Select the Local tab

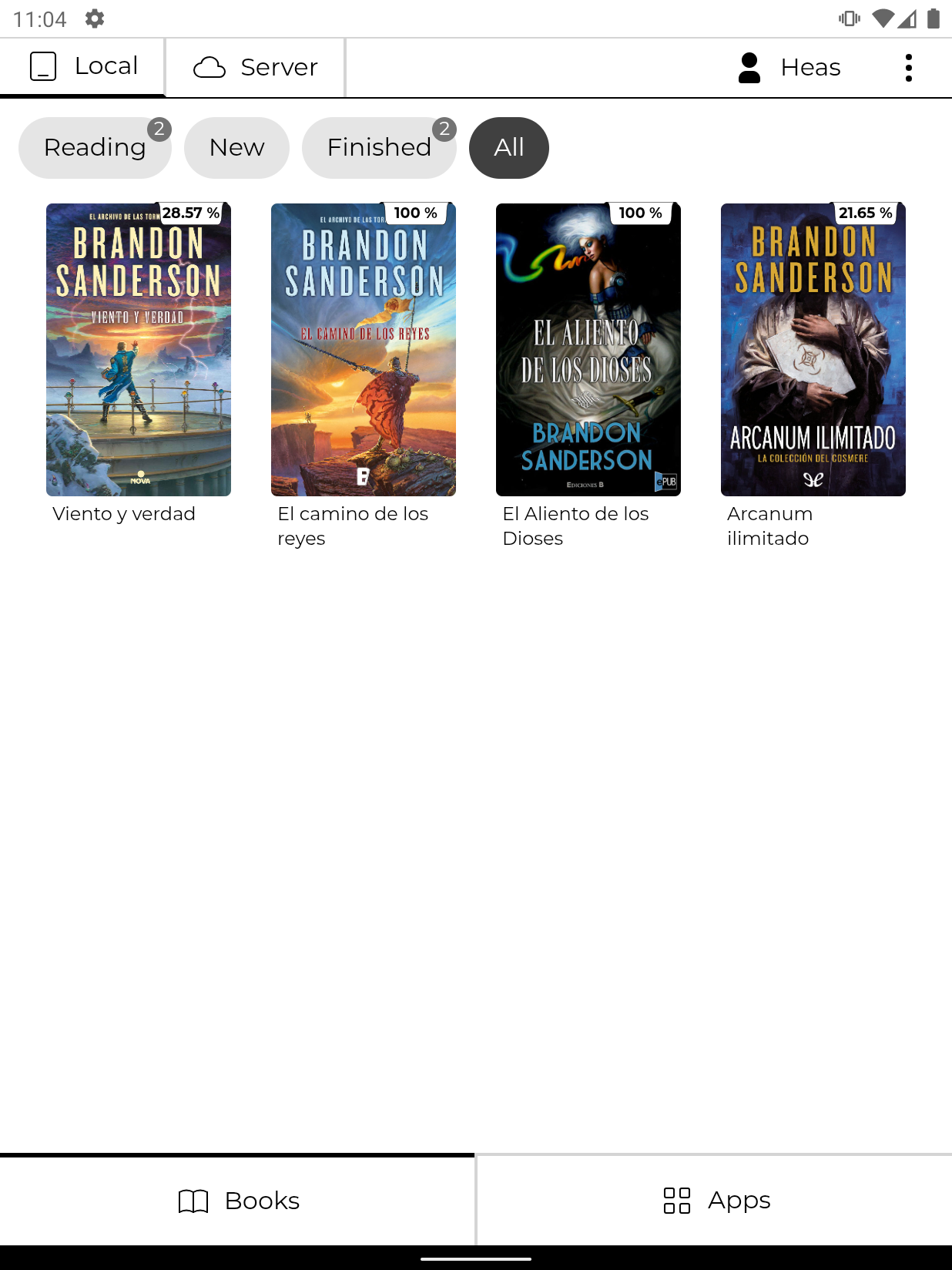pyautogui.click(x=83, y=66)
